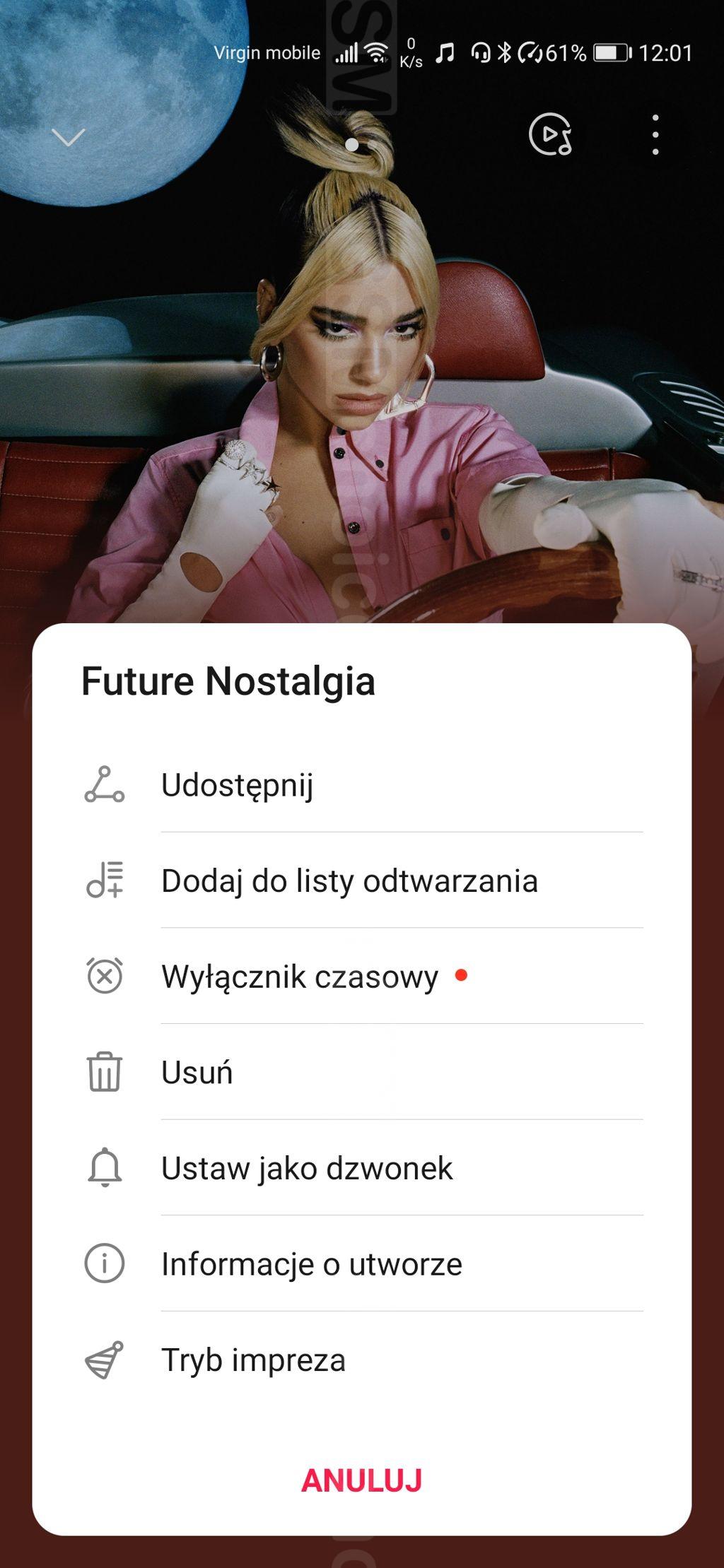Open the play queue icon
The width and height of the screenshot is (724, 1568).
tap(550, 134)
